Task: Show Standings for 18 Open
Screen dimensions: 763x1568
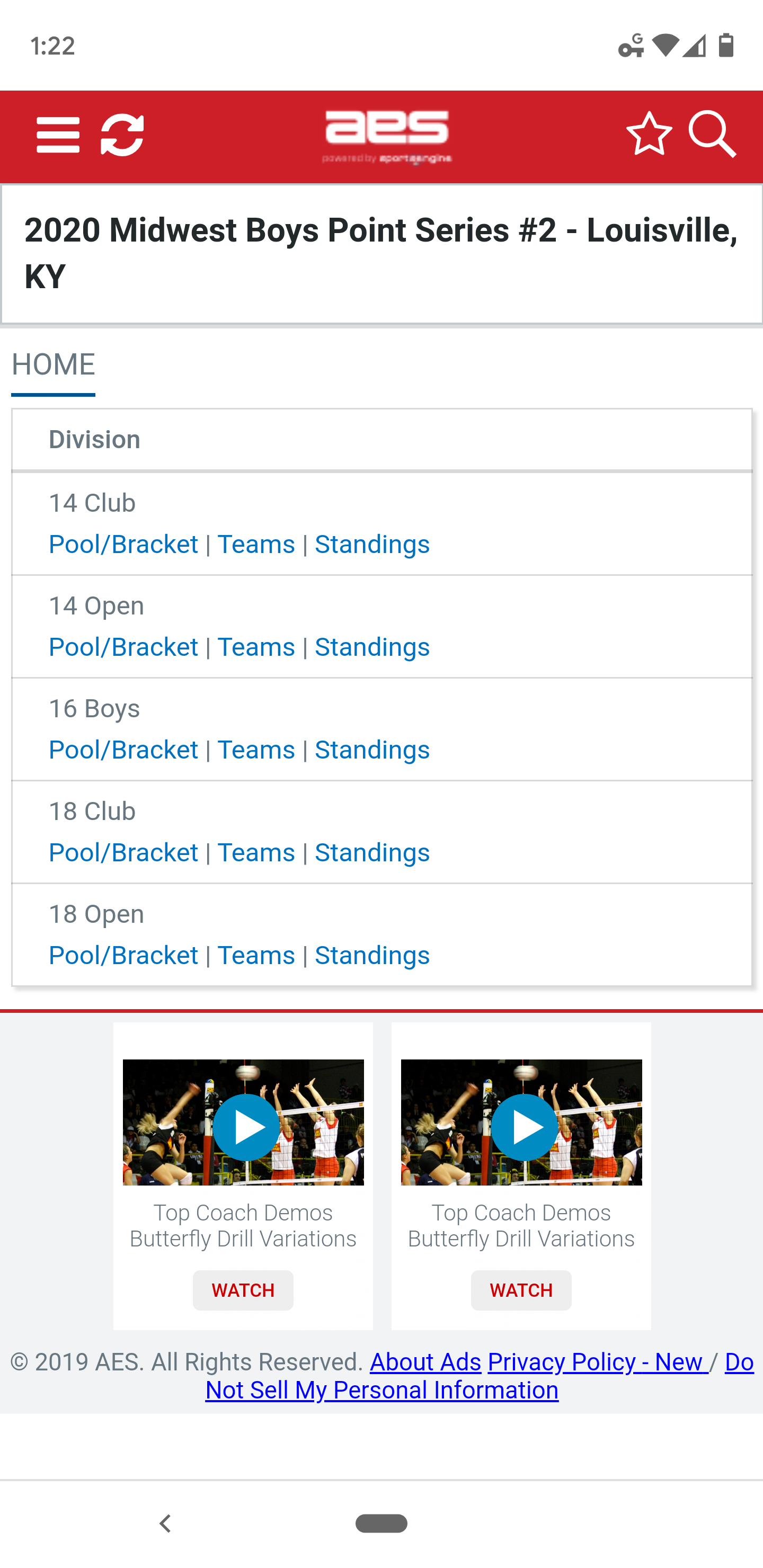Action: point(372,956)
